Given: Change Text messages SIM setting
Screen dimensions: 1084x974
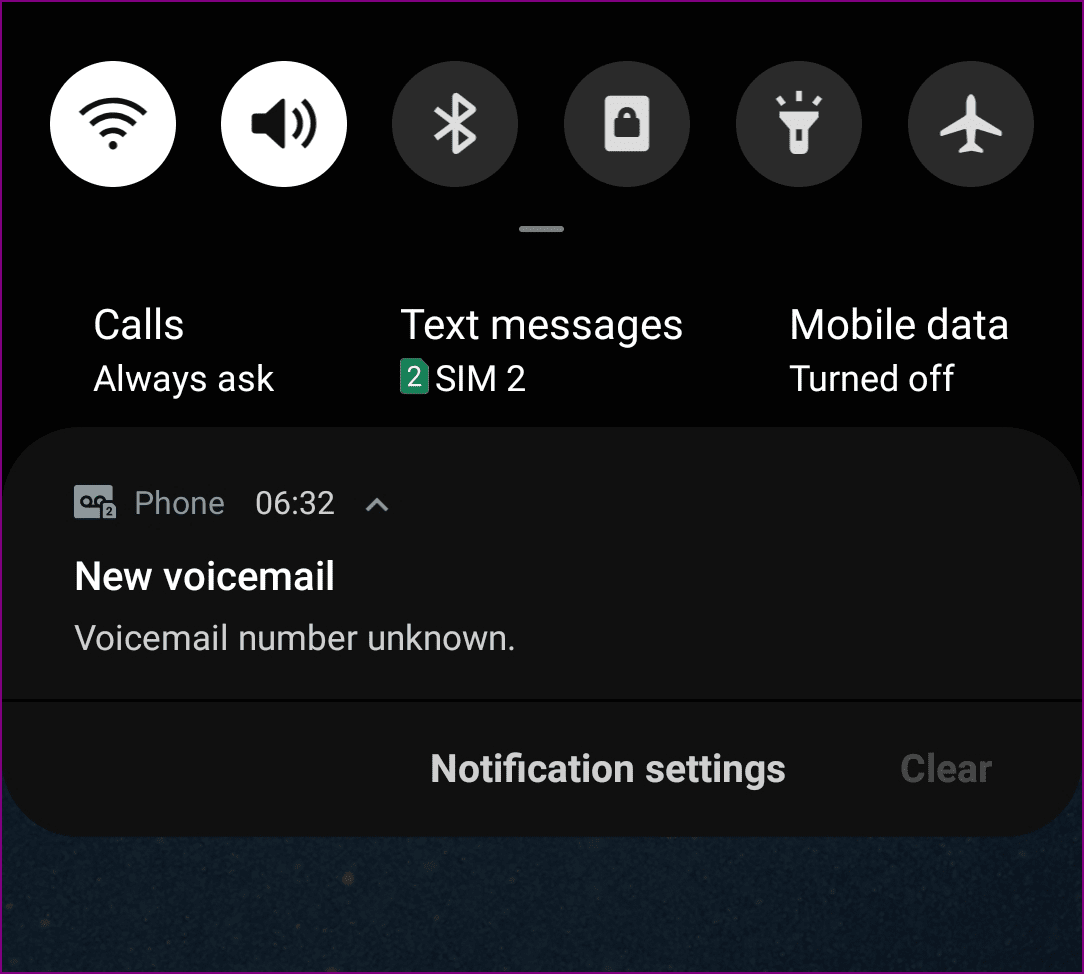Looking at the screenshot, I should 541,351.
